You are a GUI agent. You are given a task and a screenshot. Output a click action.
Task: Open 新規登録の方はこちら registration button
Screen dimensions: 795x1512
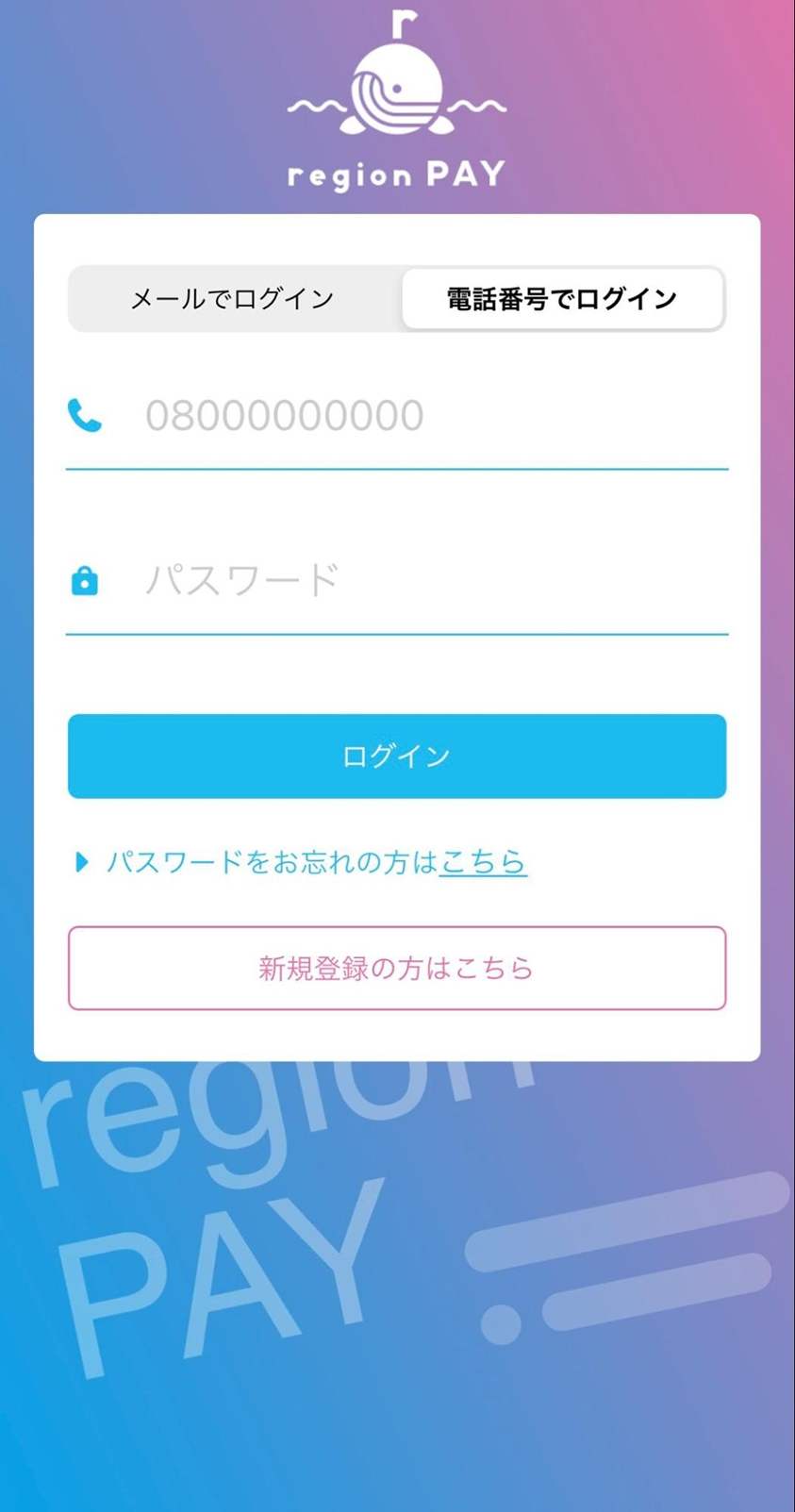(397, 968)
